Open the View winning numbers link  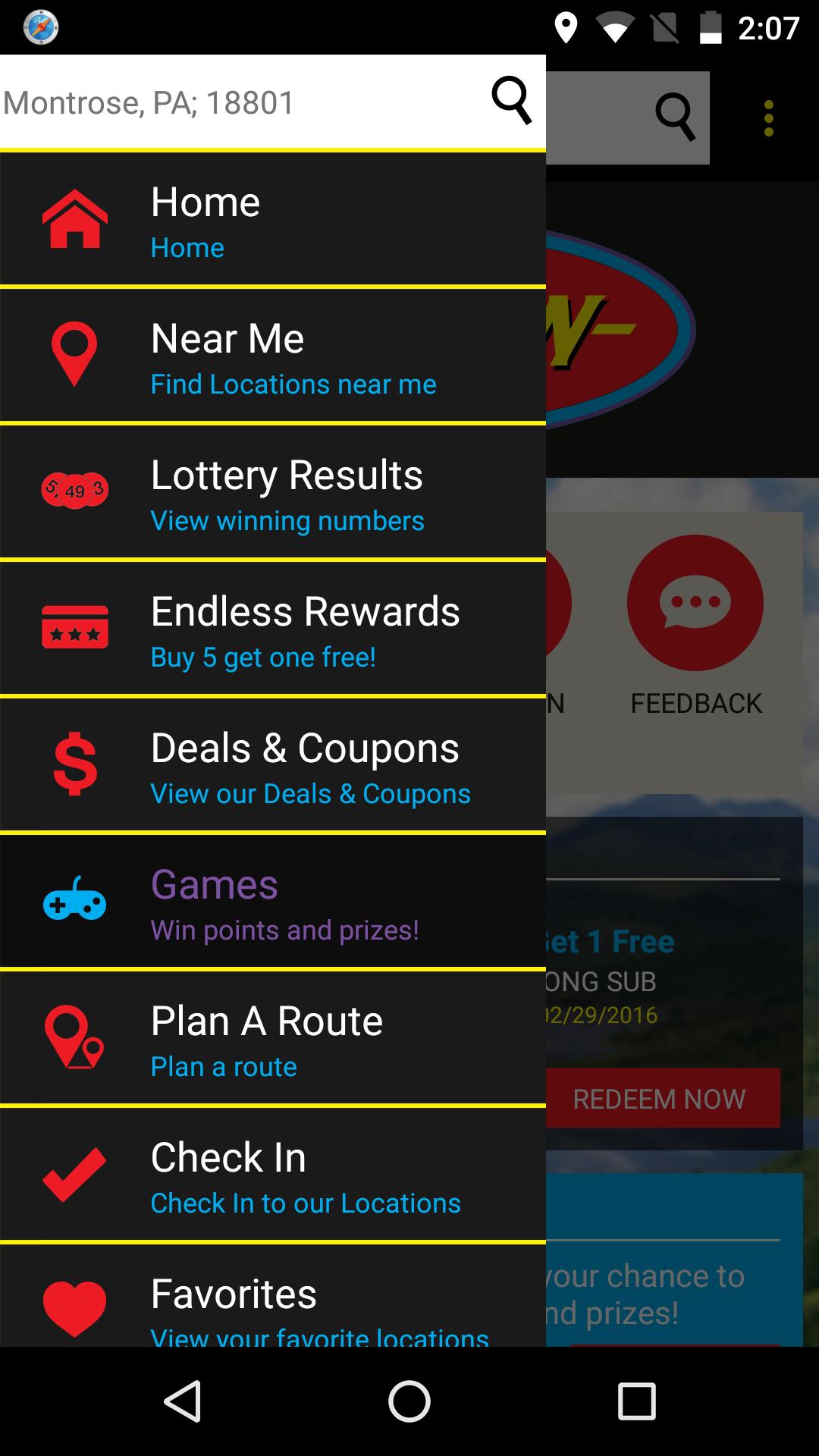(287, 520)
